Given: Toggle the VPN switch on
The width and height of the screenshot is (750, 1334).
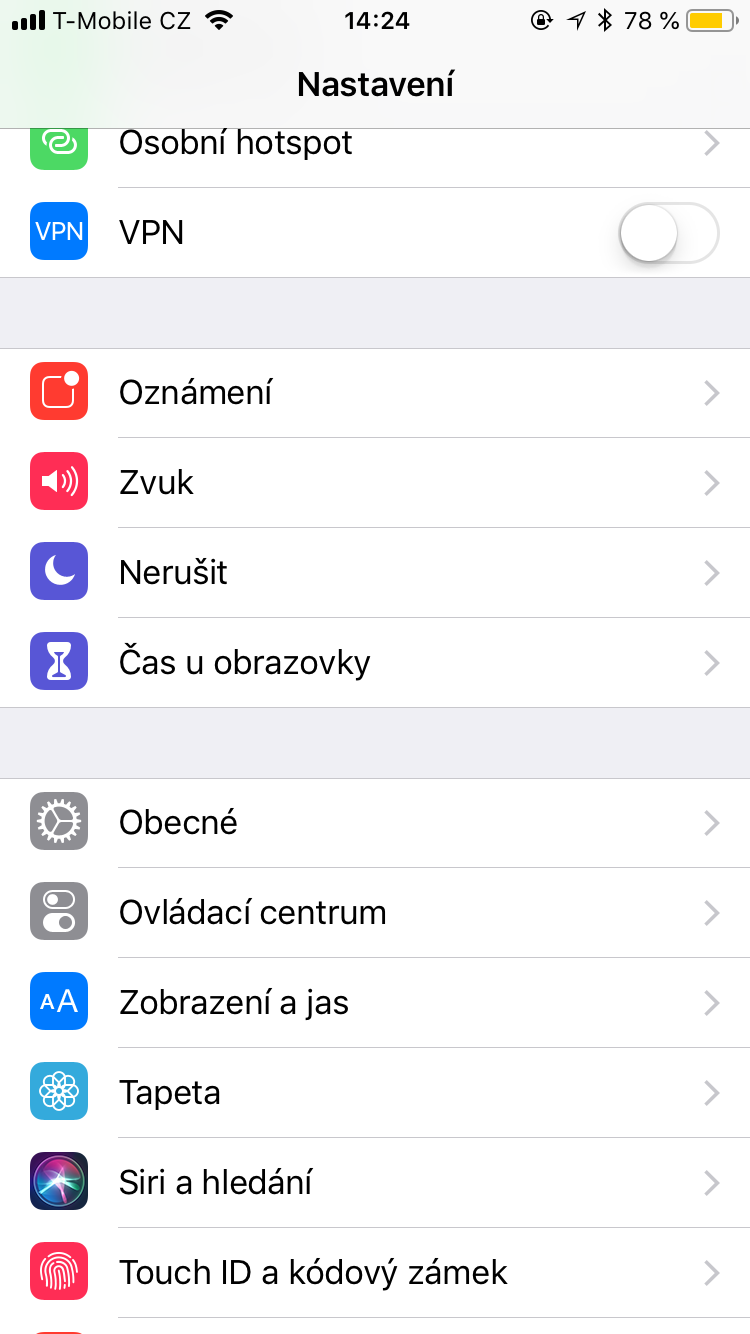Looking at the screenshot, I should tap(668, 233).
